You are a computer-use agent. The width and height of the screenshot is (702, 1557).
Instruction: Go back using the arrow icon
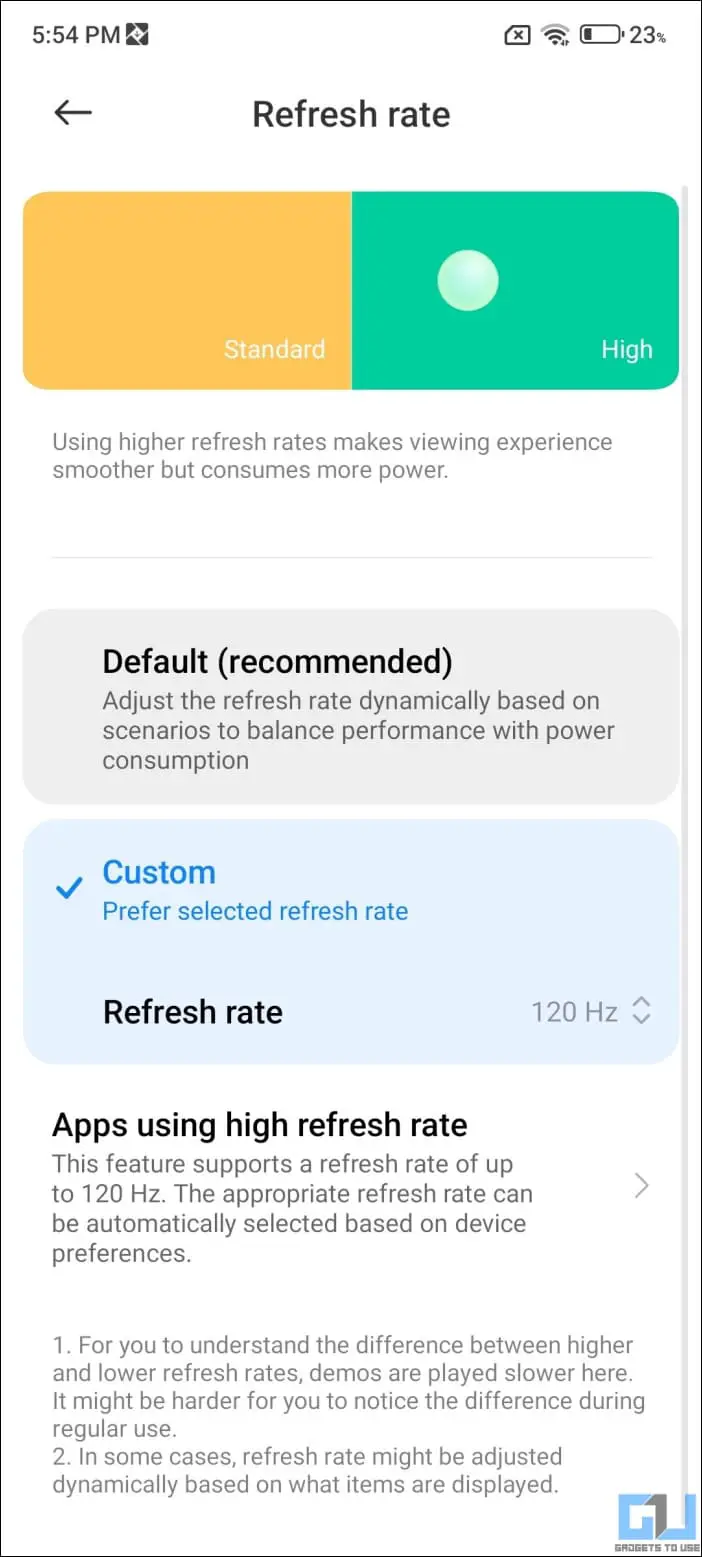coord(73,113)
